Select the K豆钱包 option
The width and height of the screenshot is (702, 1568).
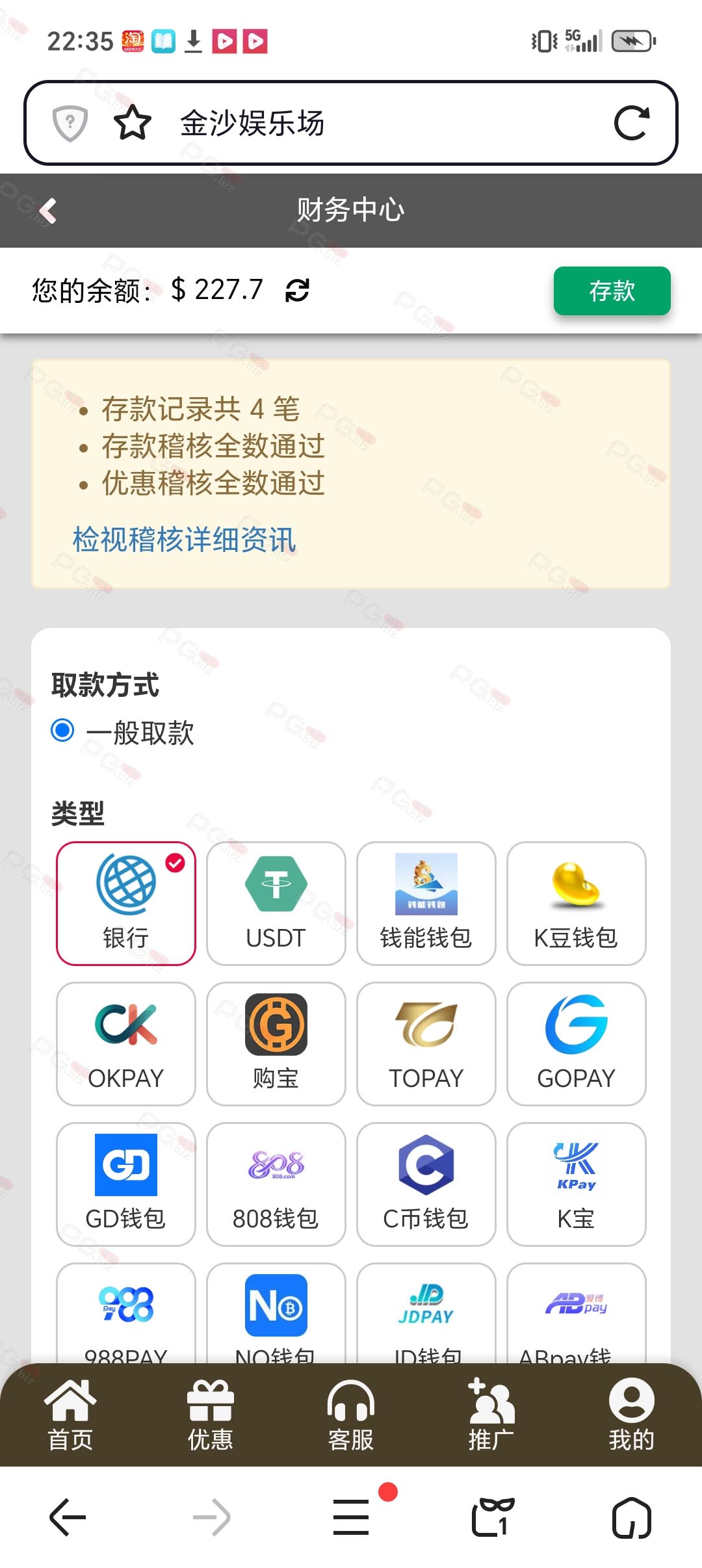(x=577, y=904)
